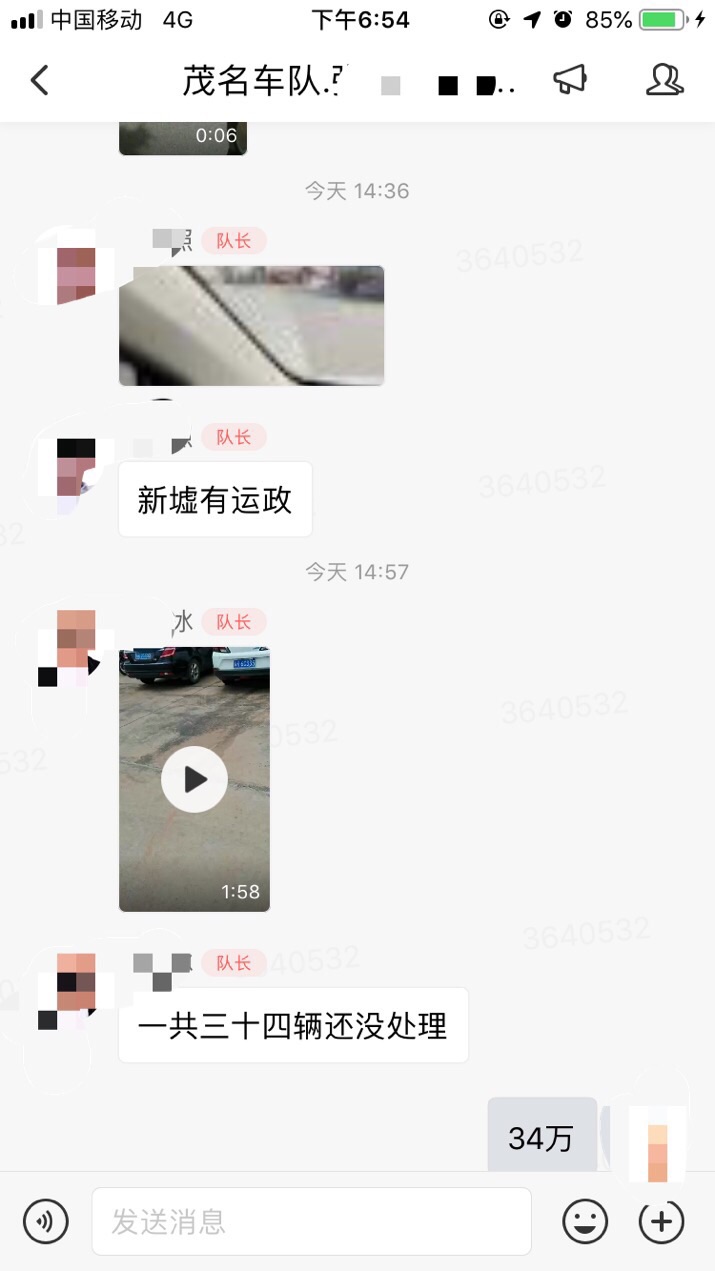View group members list
The width and height of the screenshot is (715, 1271).
pos(664,80)
